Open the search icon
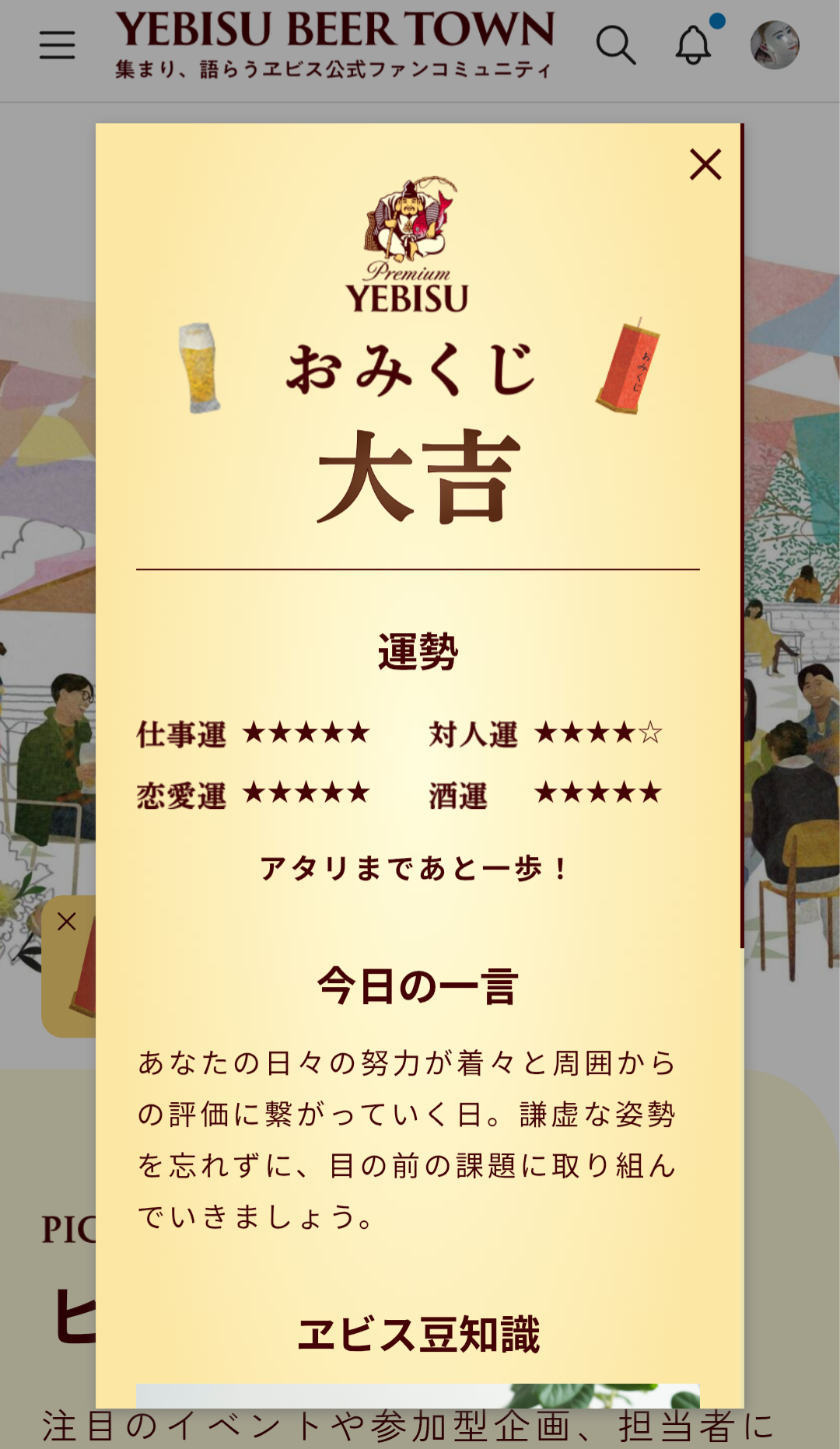Viewport: 840px width, 1449px height. click(616, 45)
